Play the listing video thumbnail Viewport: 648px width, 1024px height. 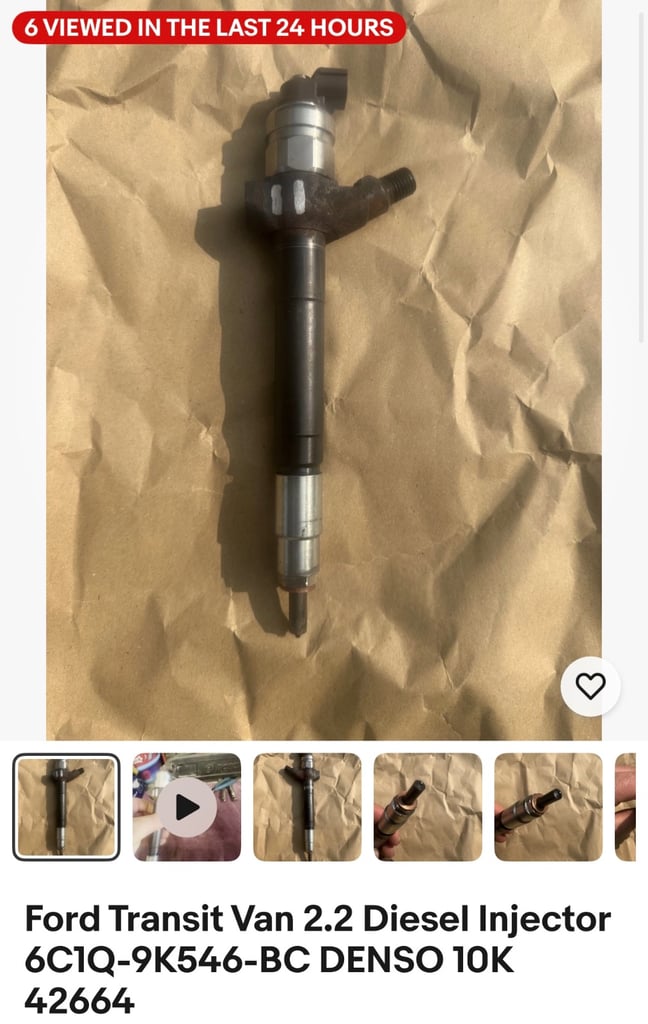187,807
